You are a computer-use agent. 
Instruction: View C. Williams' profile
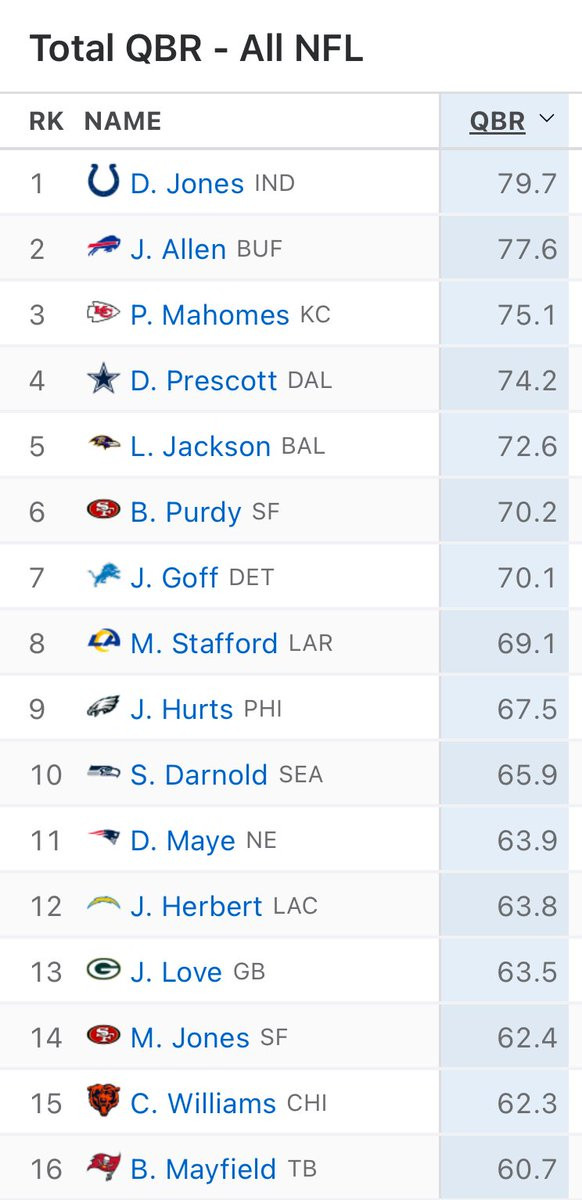click(x=203, y=1103)
